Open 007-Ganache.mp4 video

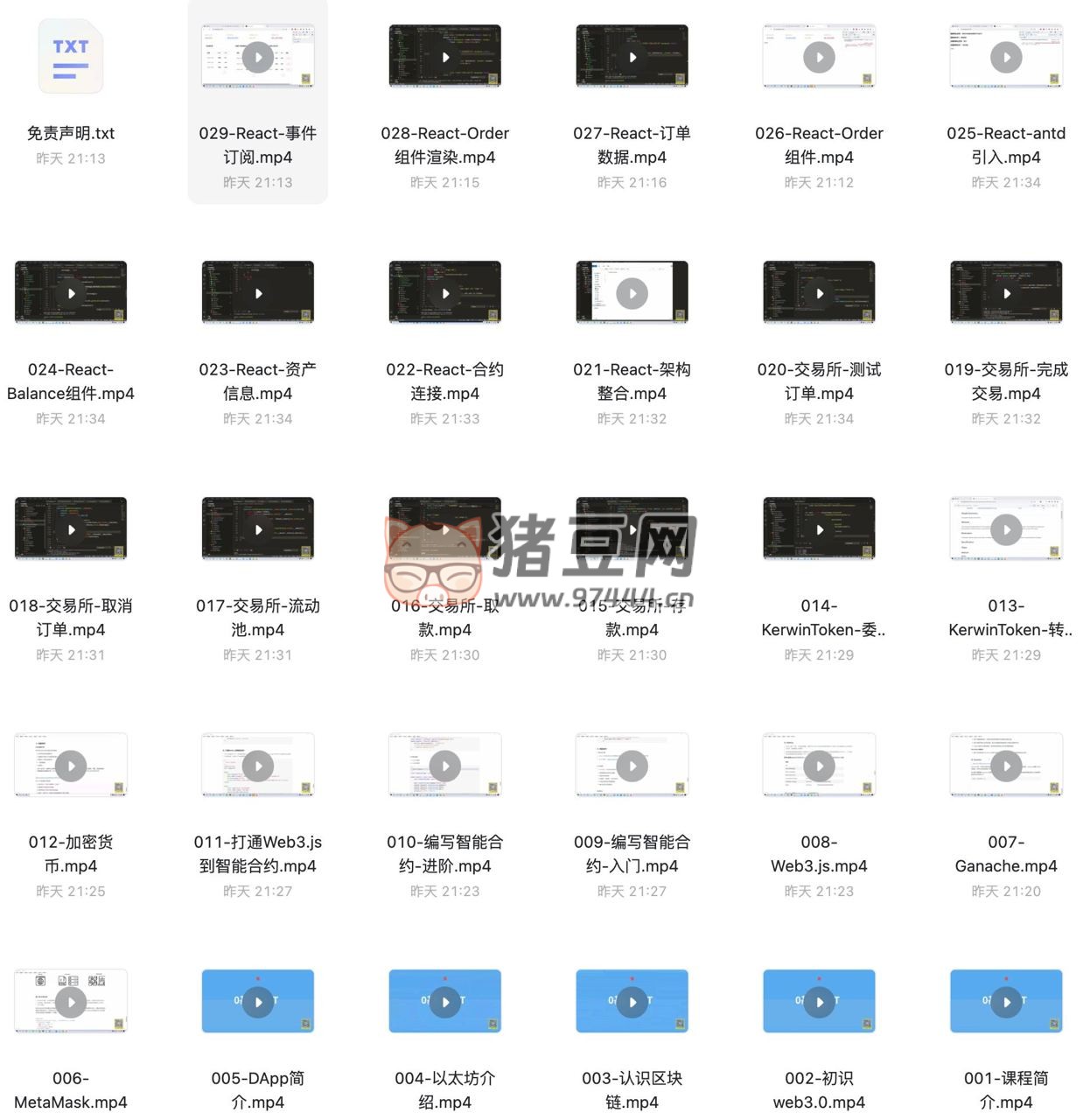1006,766
